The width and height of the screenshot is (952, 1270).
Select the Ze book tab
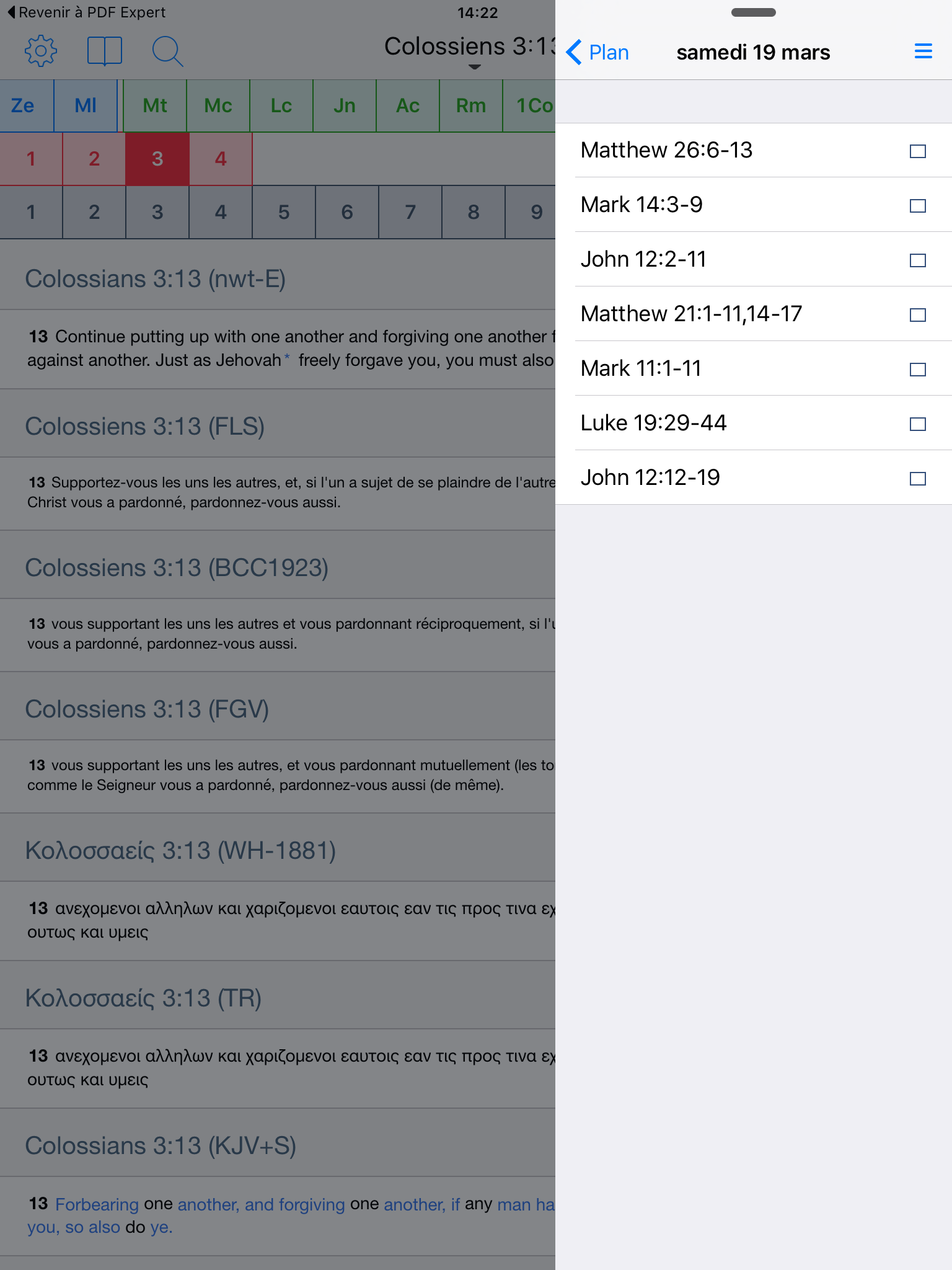(x=24, y=105)
